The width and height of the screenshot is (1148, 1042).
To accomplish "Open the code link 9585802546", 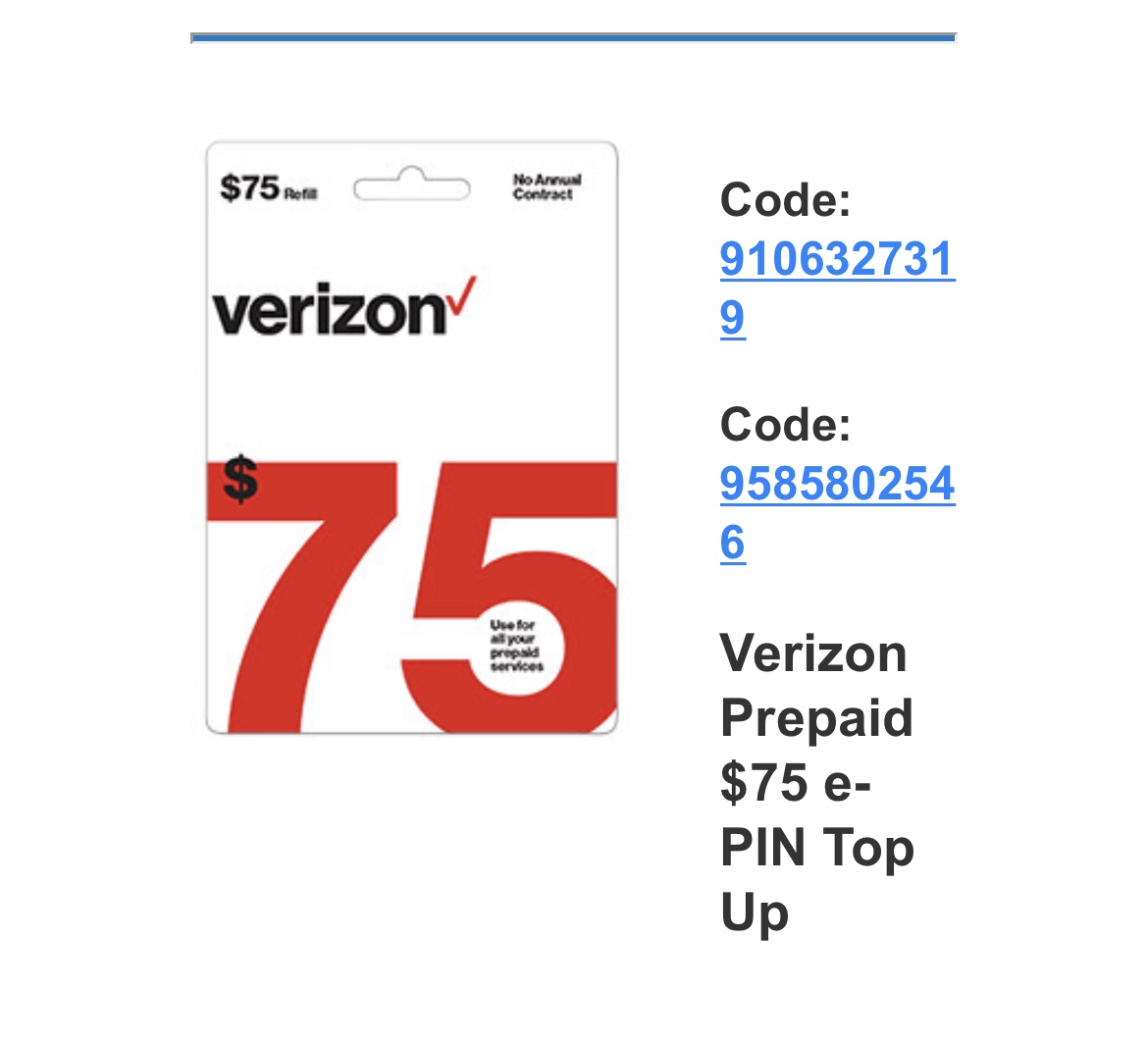I will (836, 485).
